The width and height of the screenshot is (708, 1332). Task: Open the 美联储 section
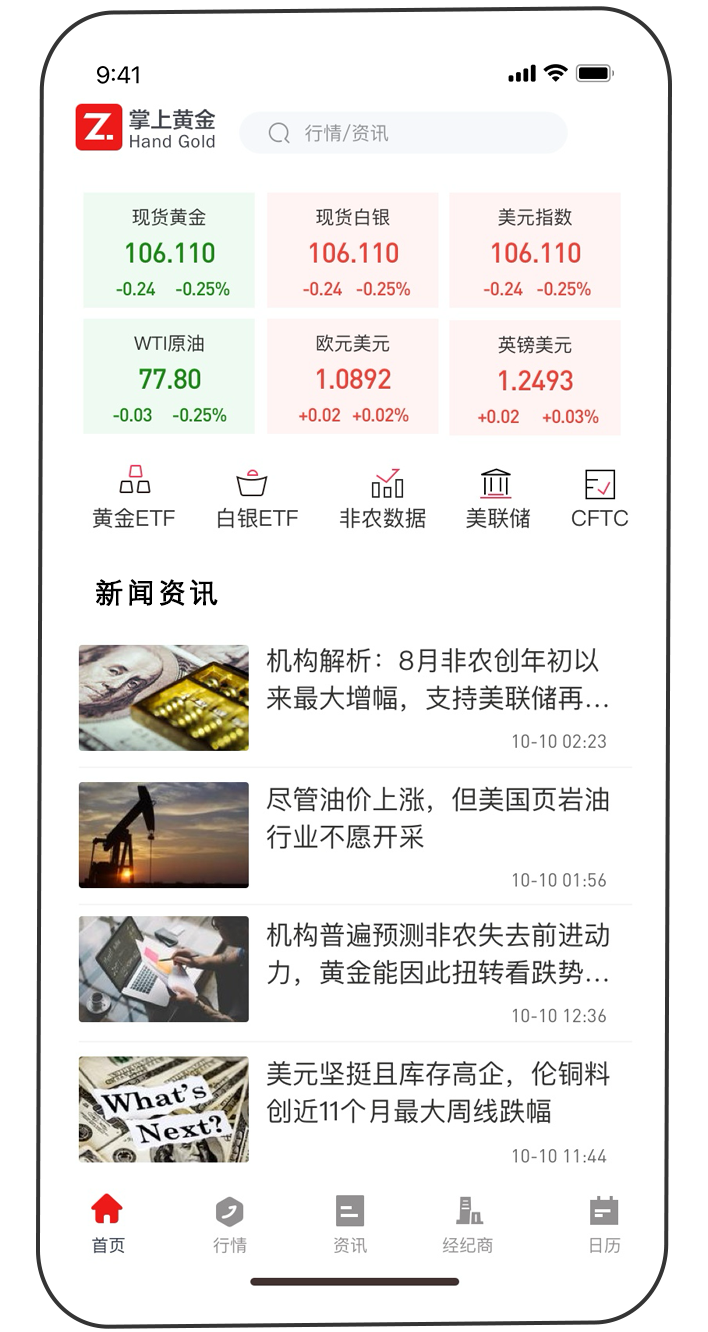coord(497,497)
